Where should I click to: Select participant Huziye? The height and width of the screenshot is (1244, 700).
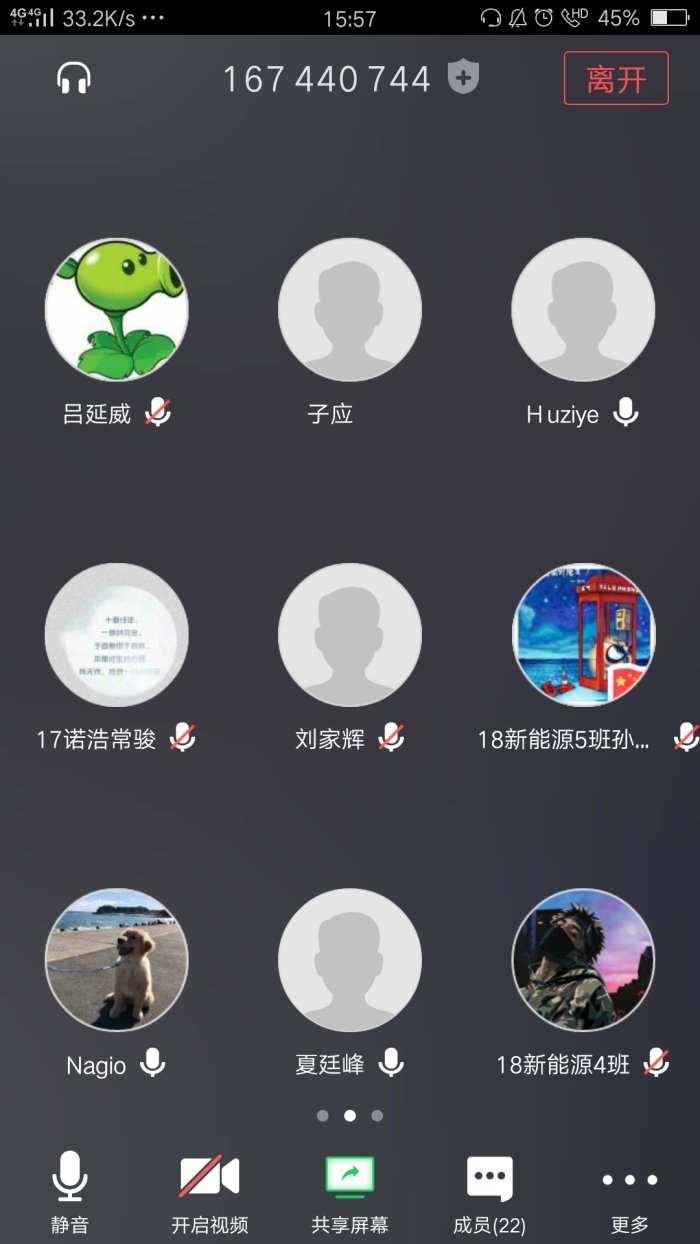coord(583,310)
